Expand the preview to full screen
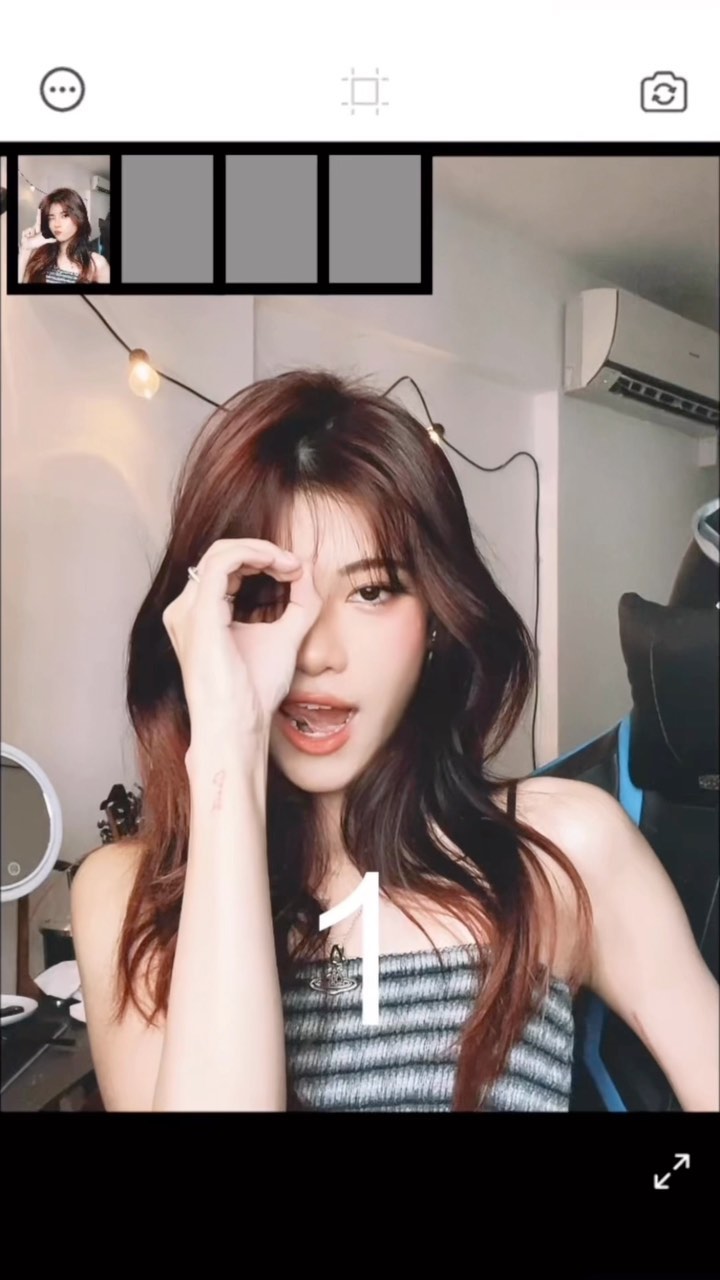The height and width of the screenshot is (1280, 720). [671, 1171]
